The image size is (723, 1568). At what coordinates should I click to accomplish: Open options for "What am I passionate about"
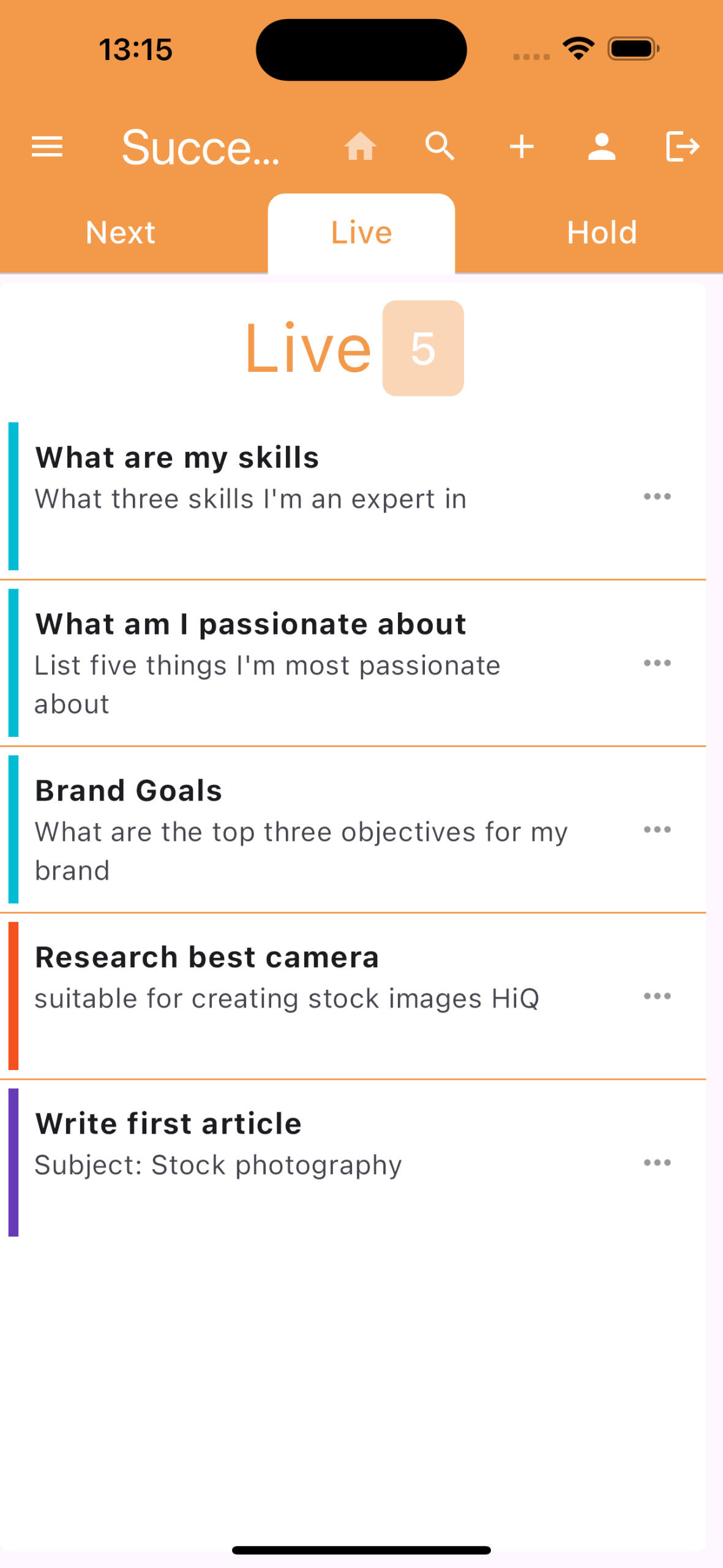[x=657, y=663]
